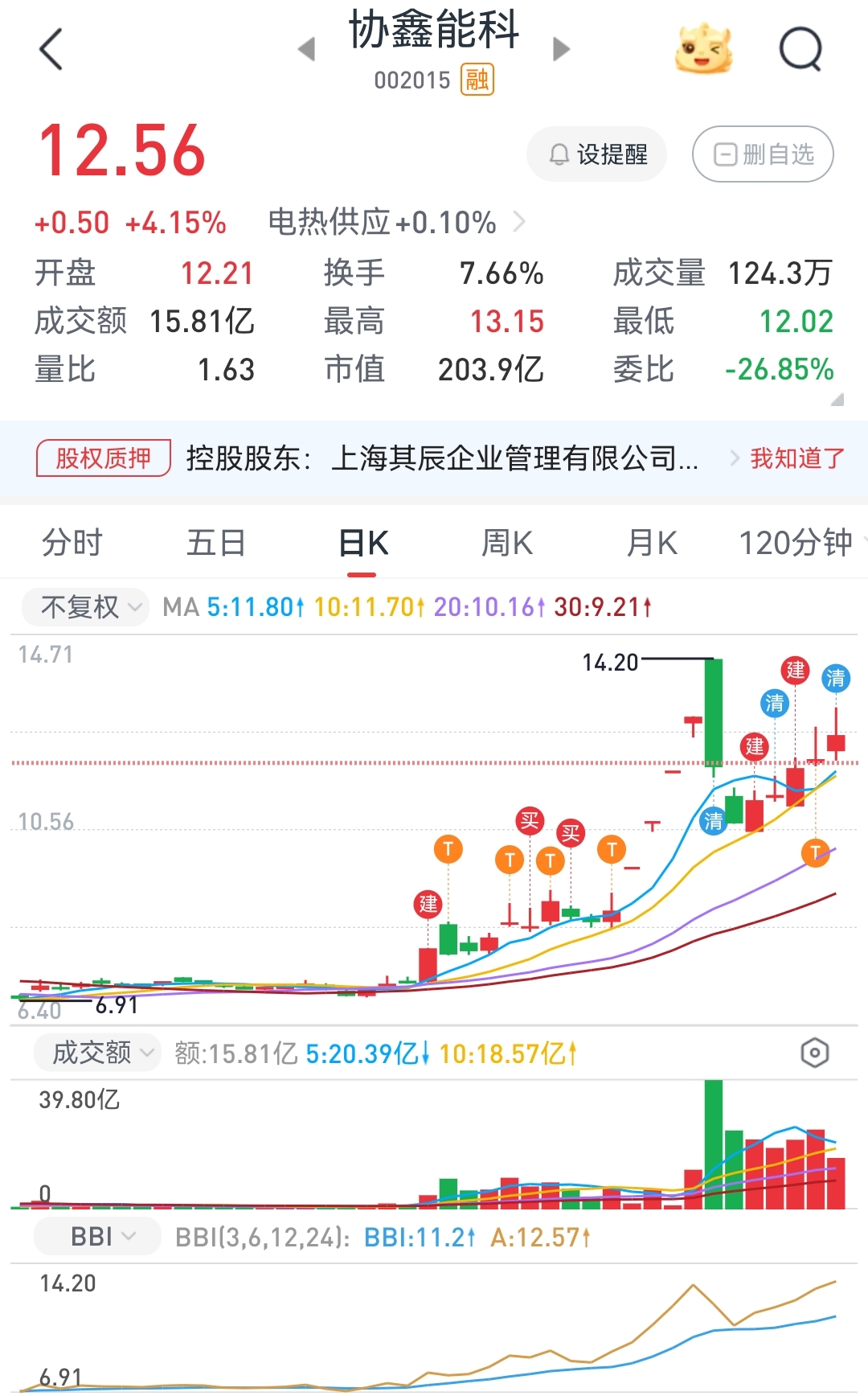Open indicator settings hexagon icon
Image resolution: width=868 pixels, height=1396 pixels.
pyautogui.click(x=814, y=1053)
